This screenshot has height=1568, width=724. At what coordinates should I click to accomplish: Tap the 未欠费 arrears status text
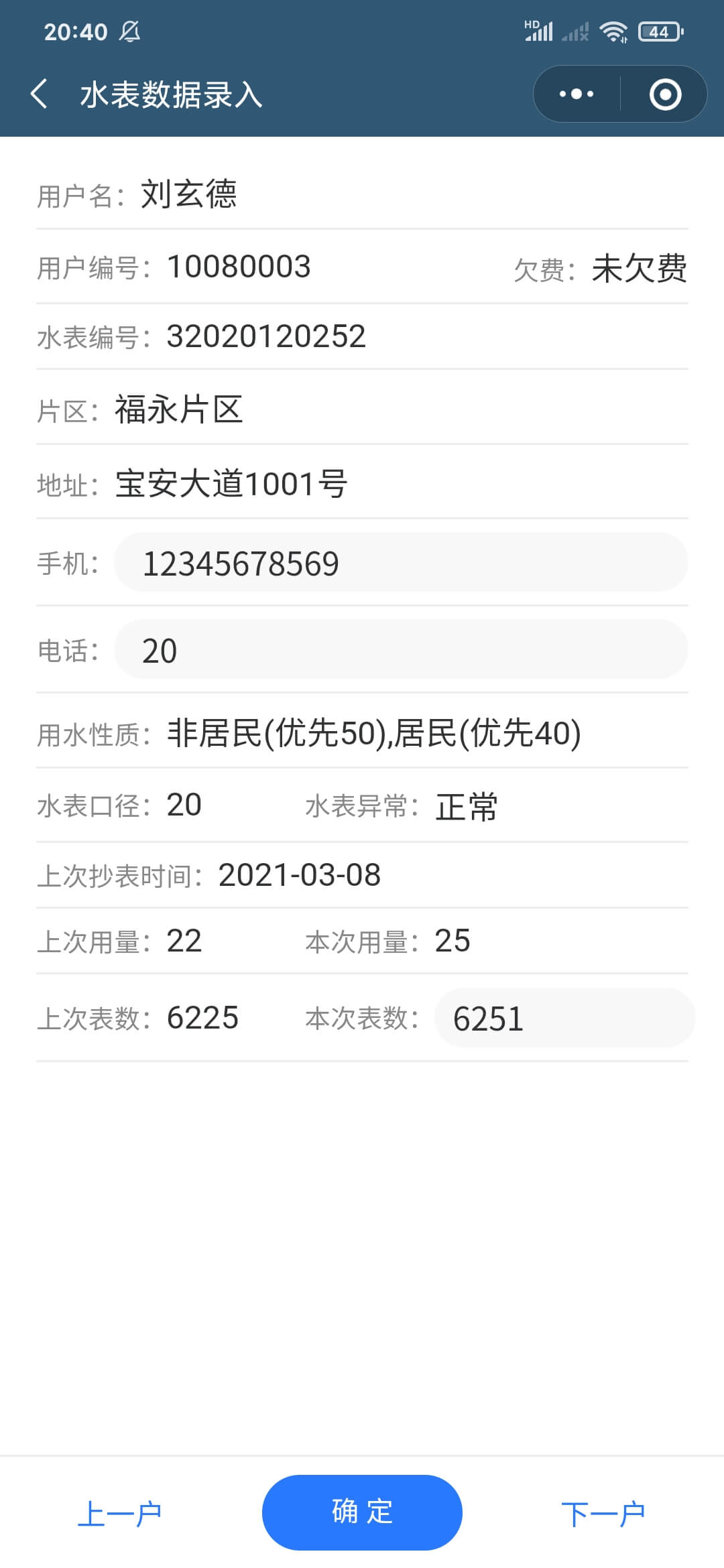(x=638, y=267)
